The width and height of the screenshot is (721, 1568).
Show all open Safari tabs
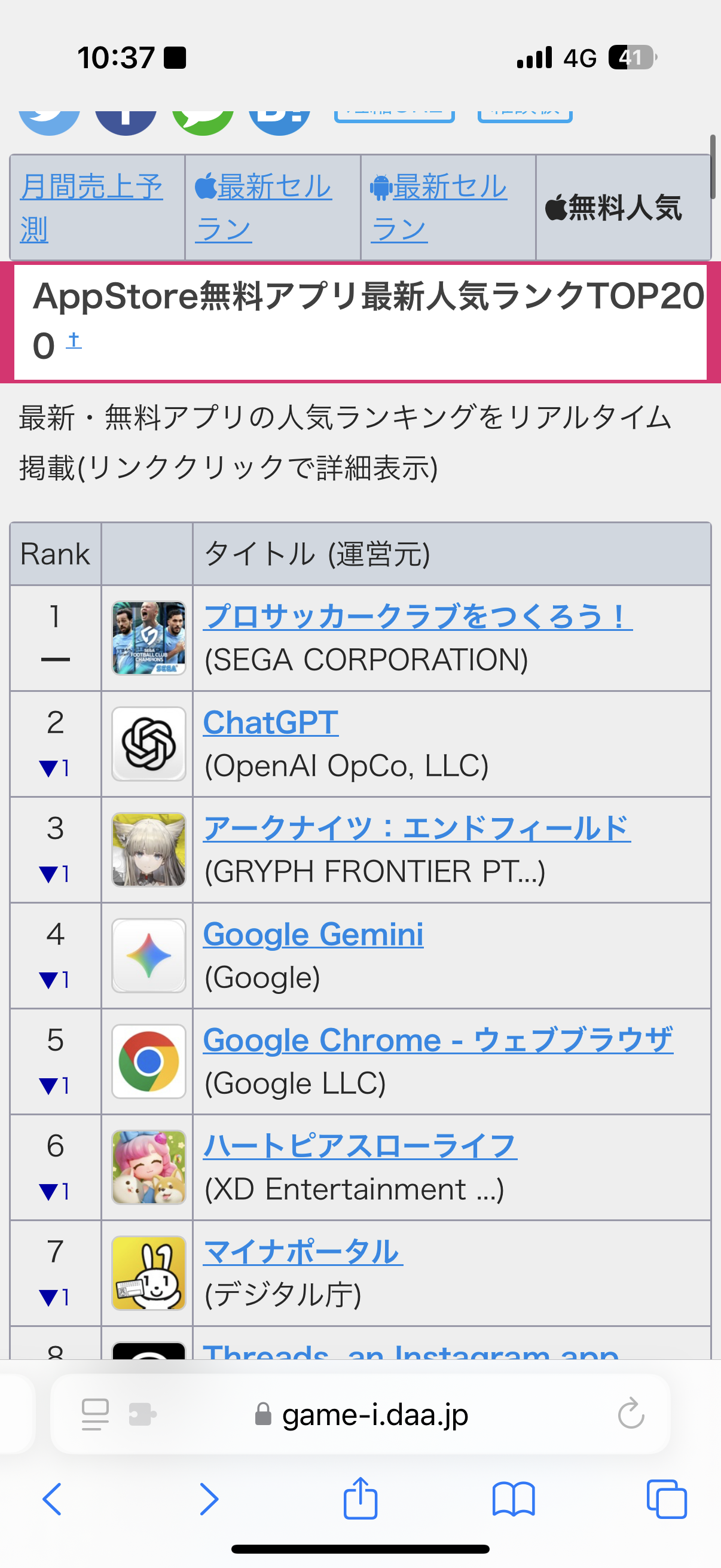[x=666, y=1499]
